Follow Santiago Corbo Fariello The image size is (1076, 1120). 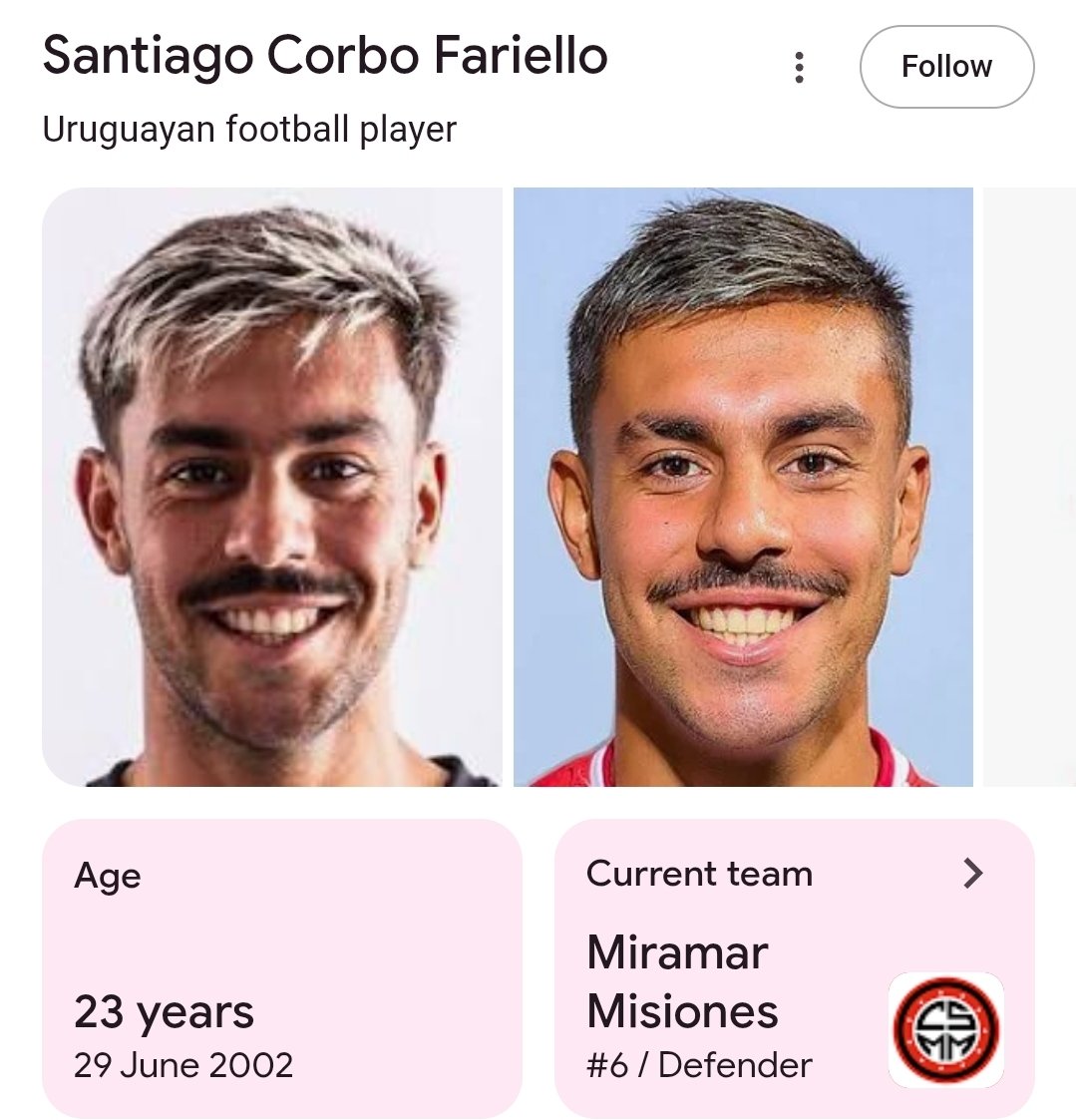945,67
